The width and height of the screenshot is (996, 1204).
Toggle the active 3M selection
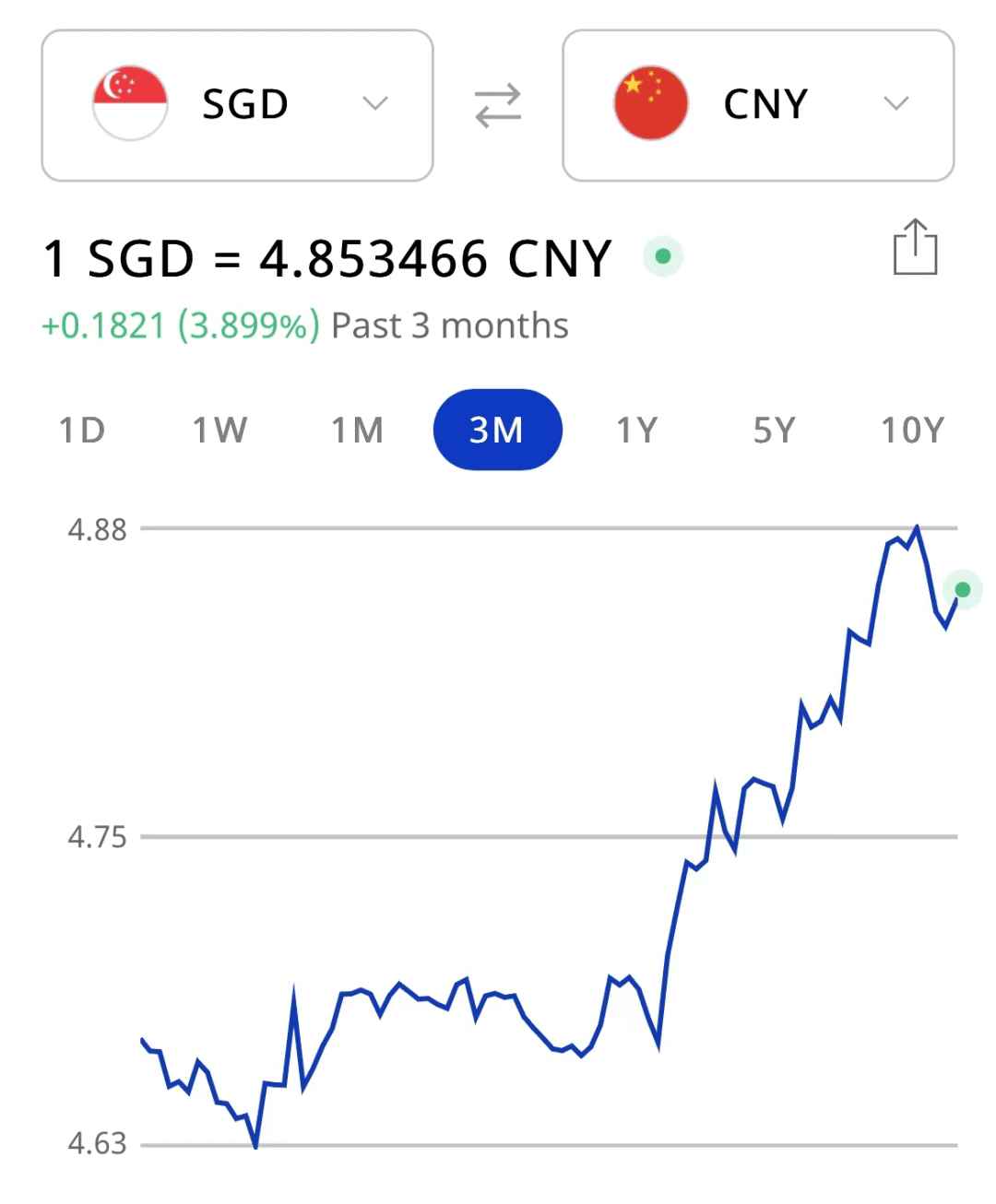click(x=497, y=430)
